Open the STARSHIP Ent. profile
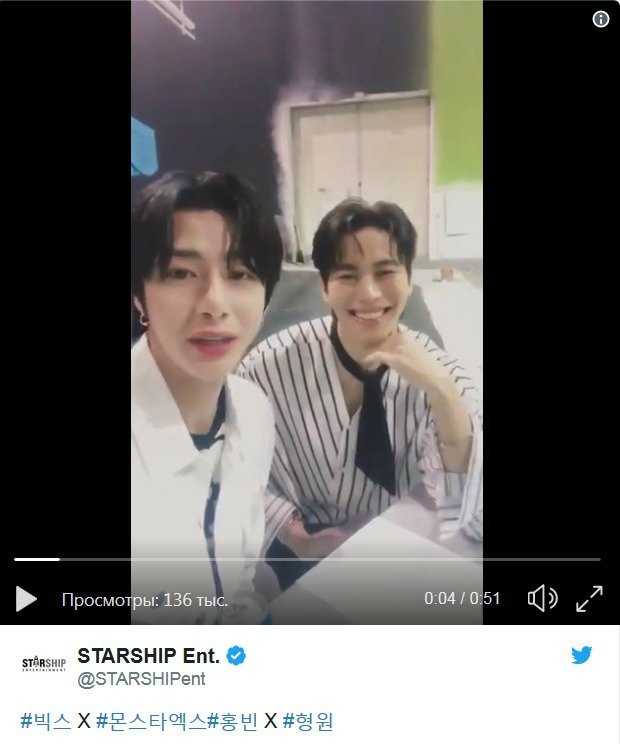 [149, 656]
